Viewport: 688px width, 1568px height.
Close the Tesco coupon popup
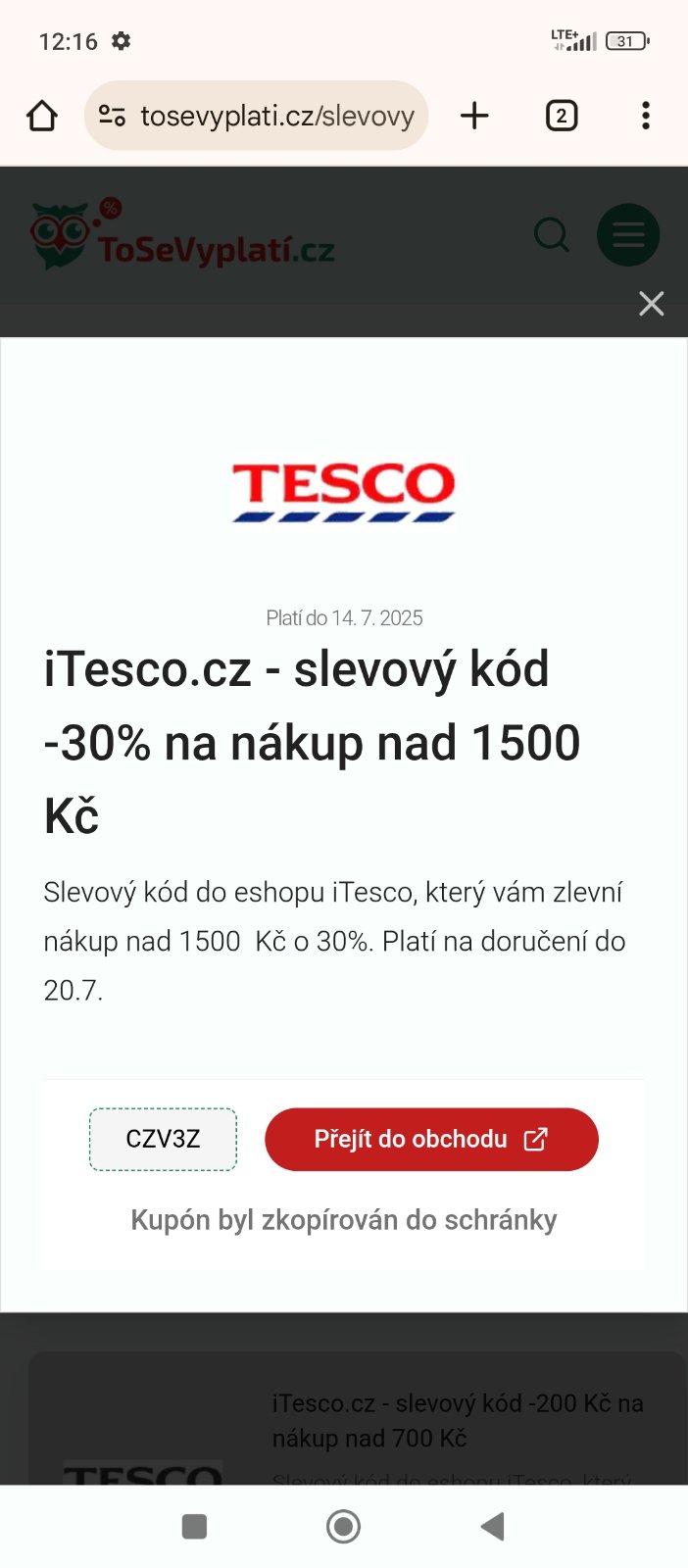pos(651,304)
